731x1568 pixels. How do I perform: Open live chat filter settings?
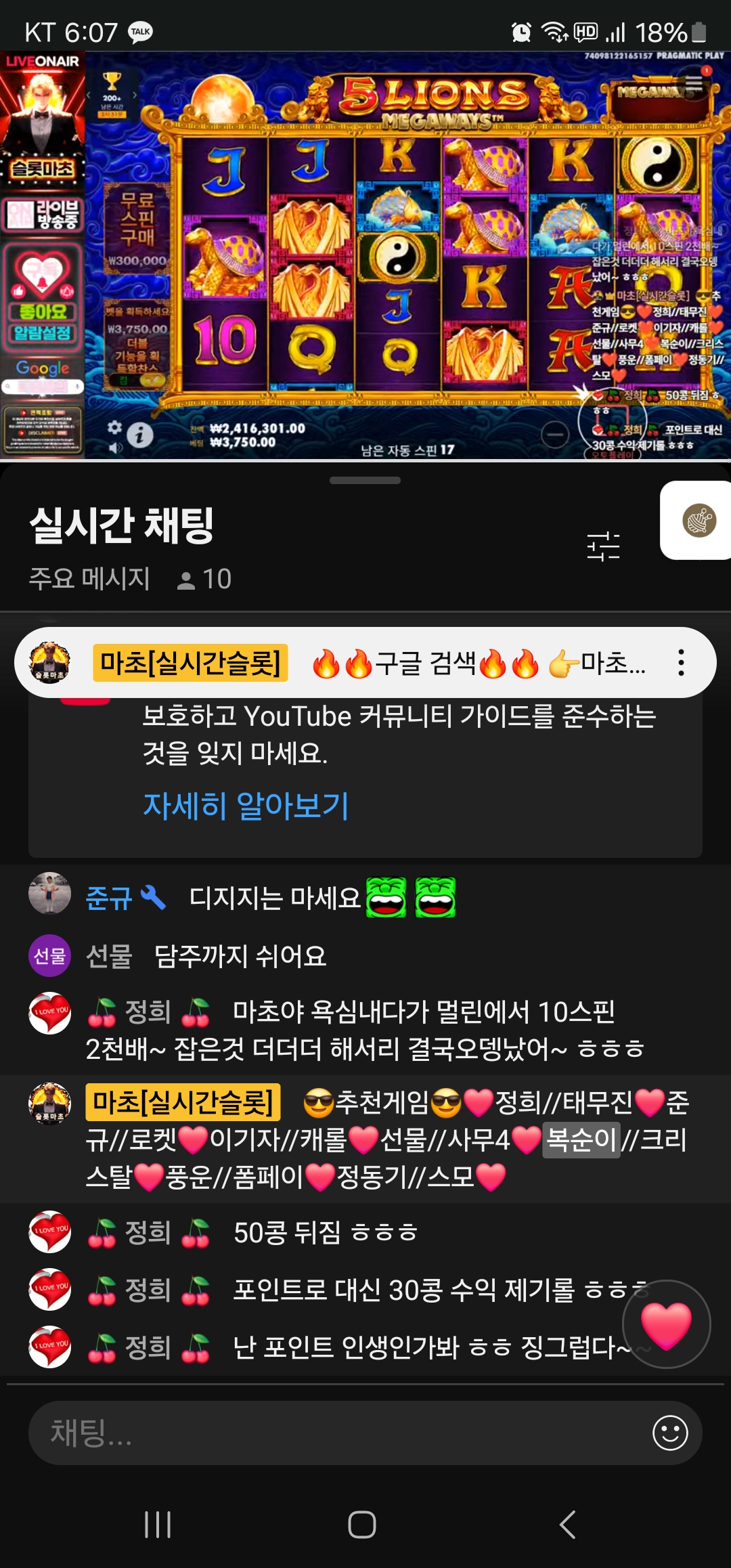(x=603, y=546)
